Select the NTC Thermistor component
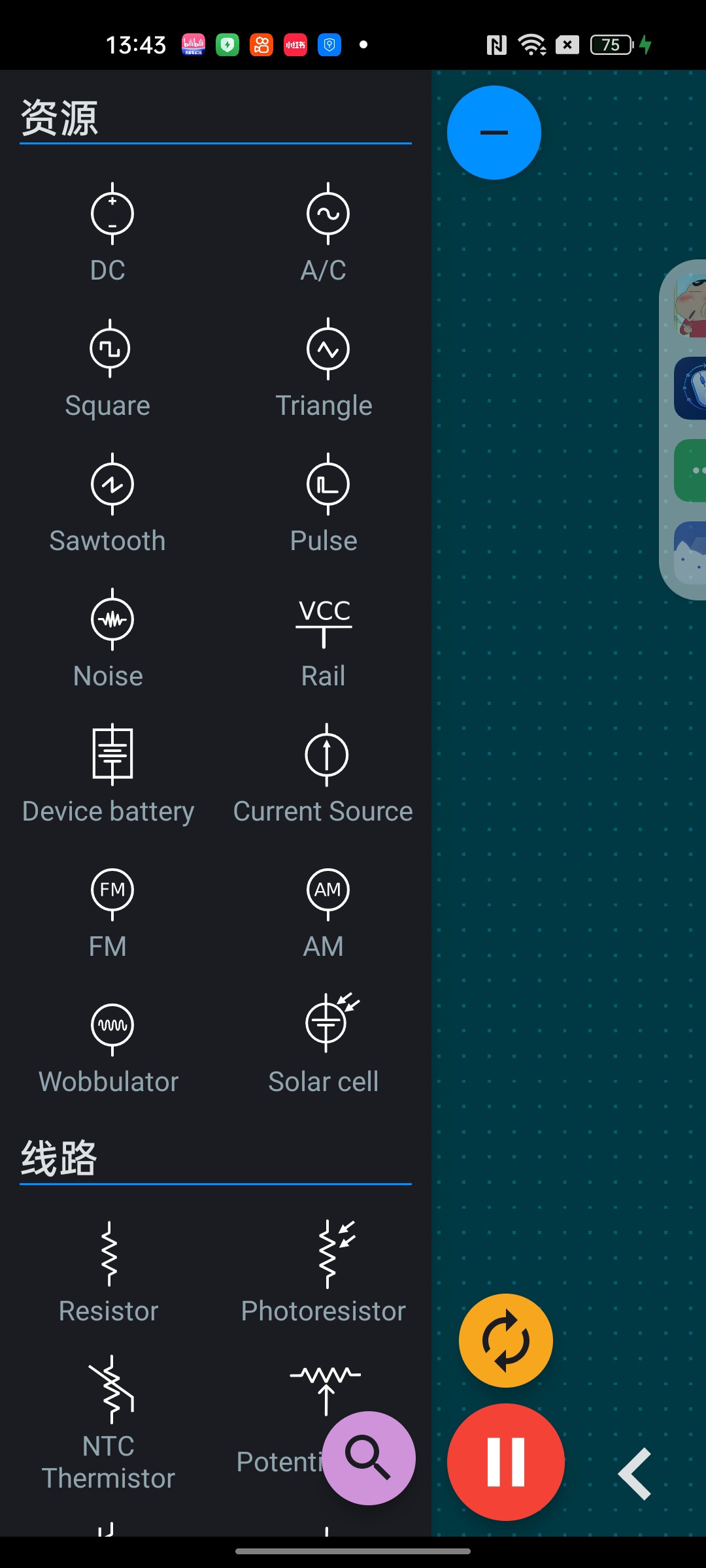The image size is (706, 1568). pyautogui.click(x=109, y=1424)
